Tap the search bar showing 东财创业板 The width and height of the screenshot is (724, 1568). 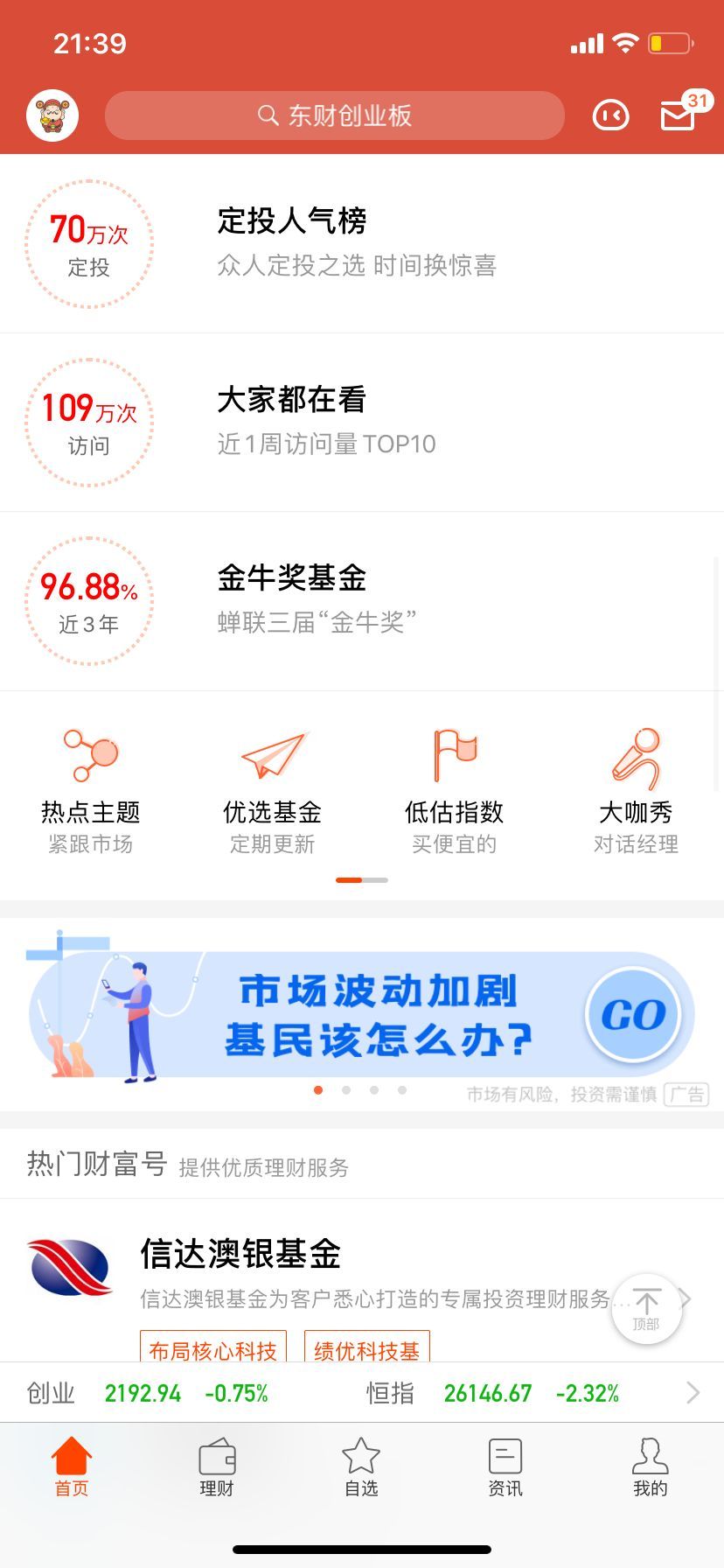pyautogui.click(x=335, y=115)
